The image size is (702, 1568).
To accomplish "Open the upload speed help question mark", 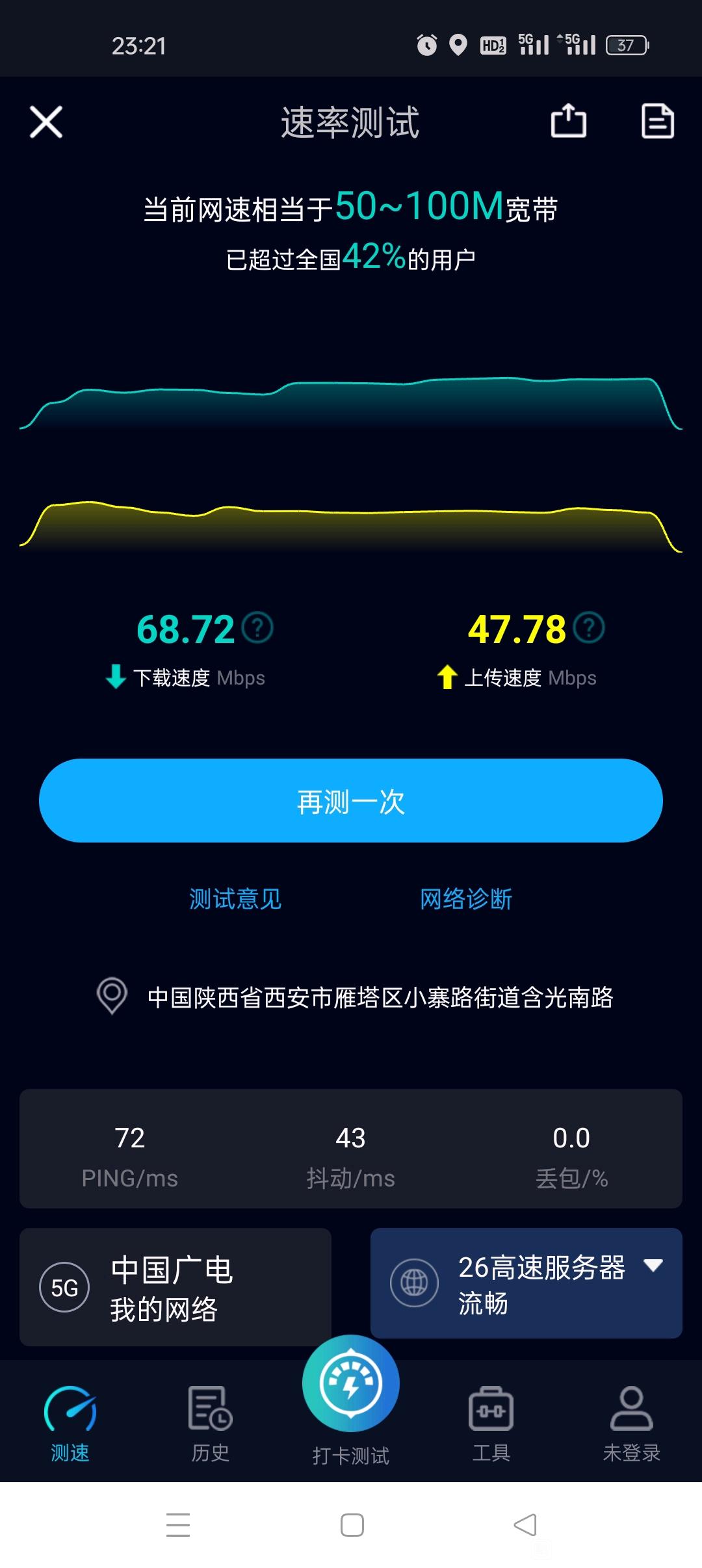I will point(589,628).
